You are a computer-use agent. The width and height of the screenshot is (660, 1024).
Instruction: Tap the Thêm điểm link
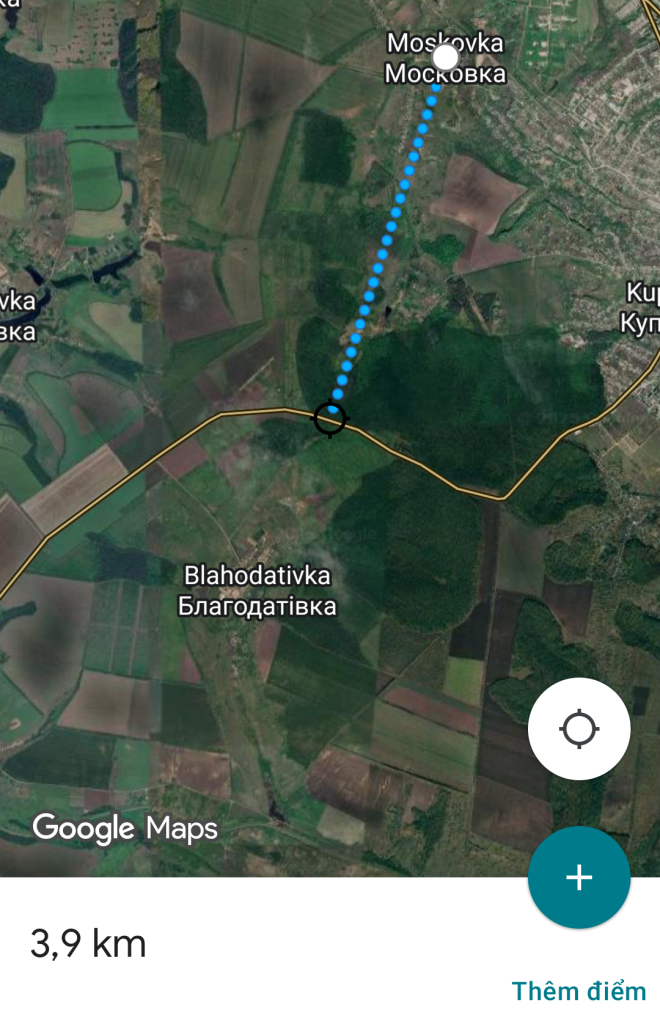click(579, 991)
